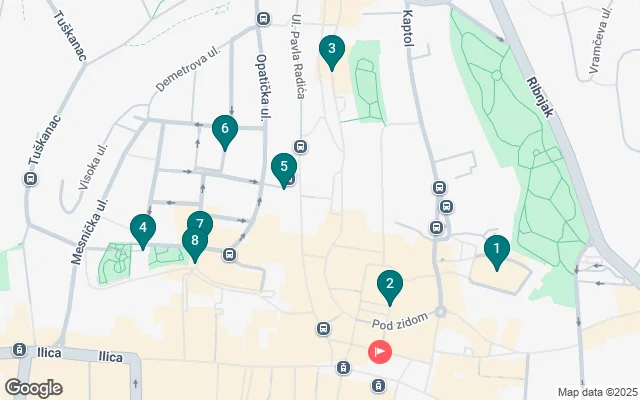Select map pin number 7
Screen dimensions: 640x400
point(200,222)
